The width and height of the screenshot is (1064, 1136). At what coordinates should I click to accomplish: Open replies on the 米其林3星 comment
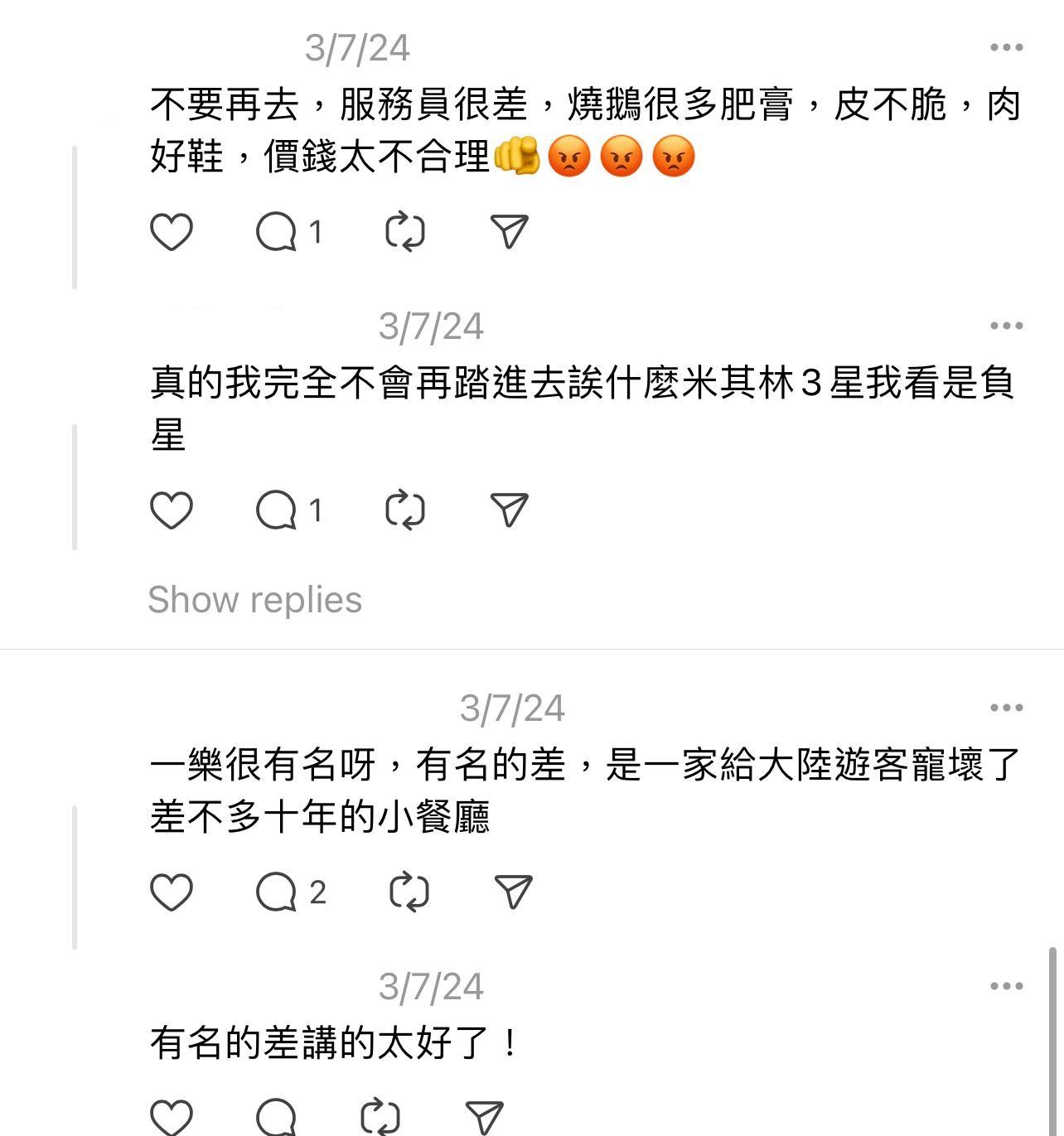point(278,510)
